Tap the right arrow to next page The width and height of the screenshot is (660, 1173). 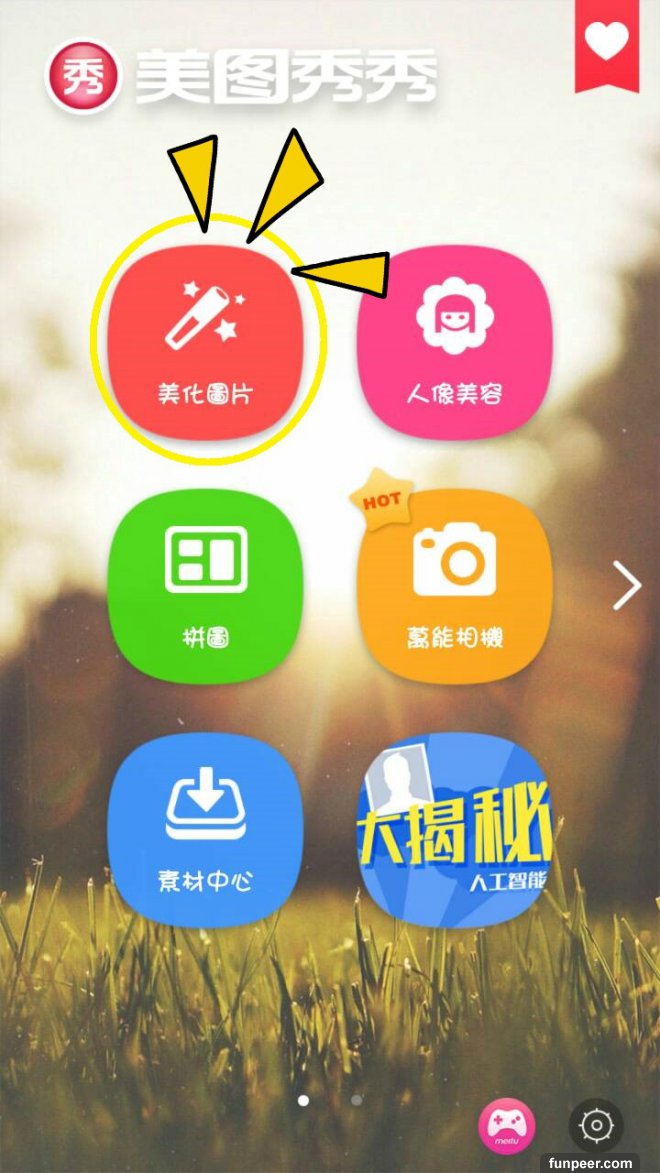(x=627, y=585)
